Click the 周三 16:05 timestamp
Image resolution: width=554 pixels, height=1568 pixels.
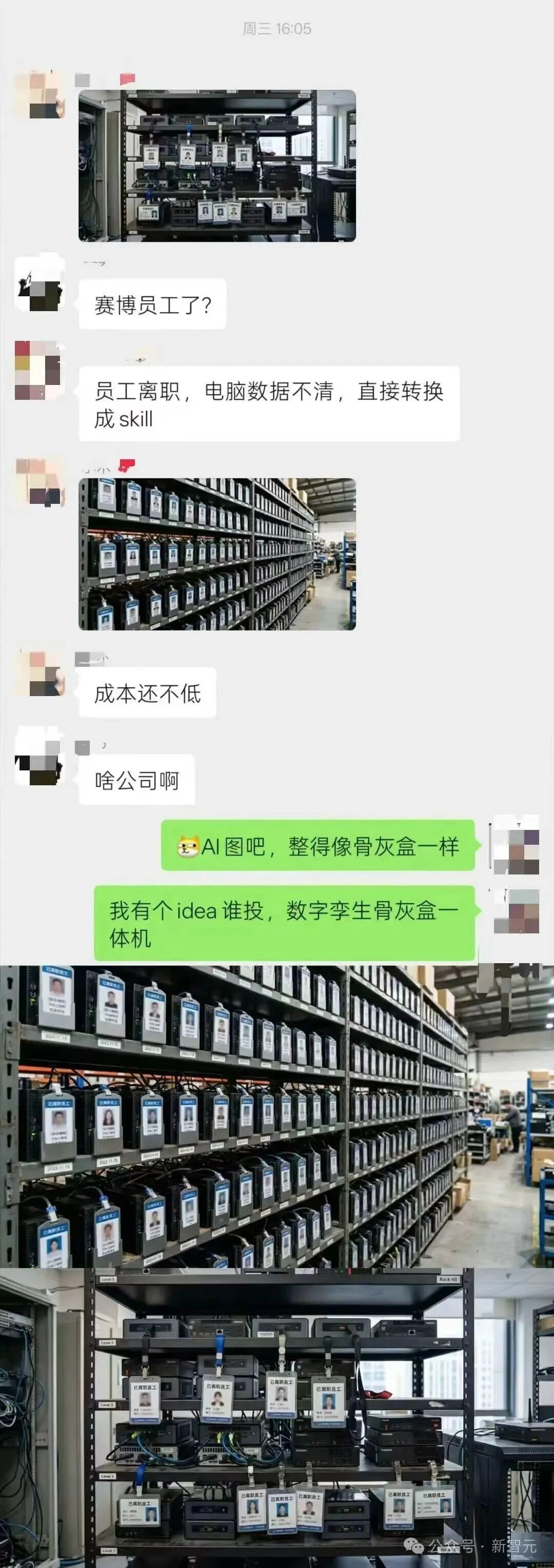point(276,27)
